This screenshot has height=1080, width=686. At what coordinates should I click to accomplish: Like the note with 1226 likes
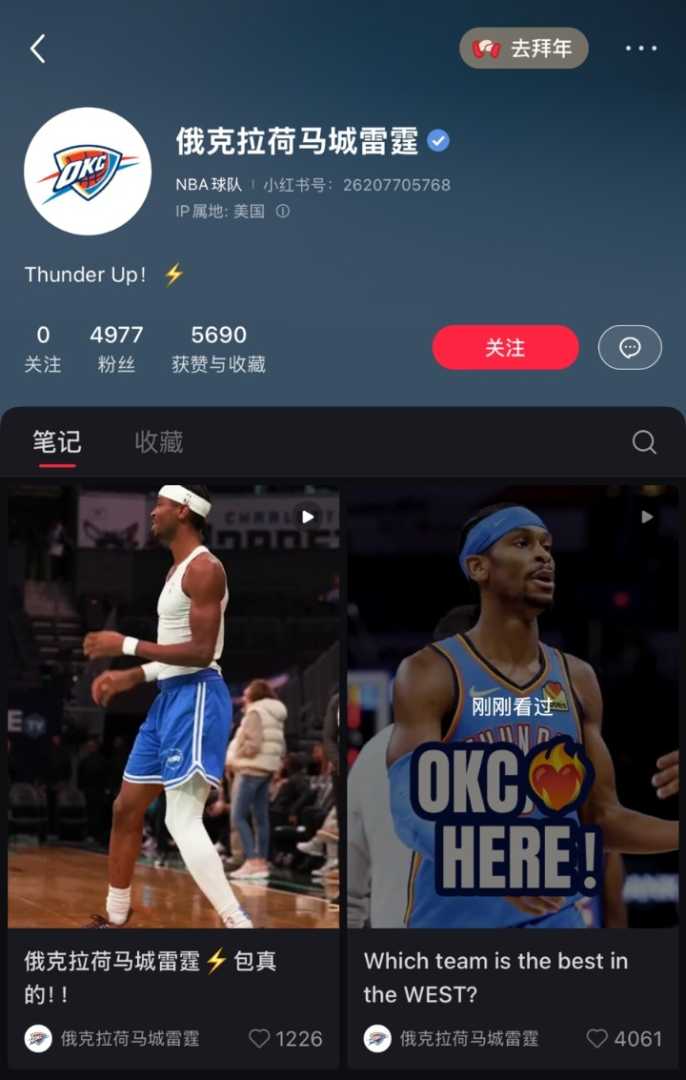[x=260, y=1039]
